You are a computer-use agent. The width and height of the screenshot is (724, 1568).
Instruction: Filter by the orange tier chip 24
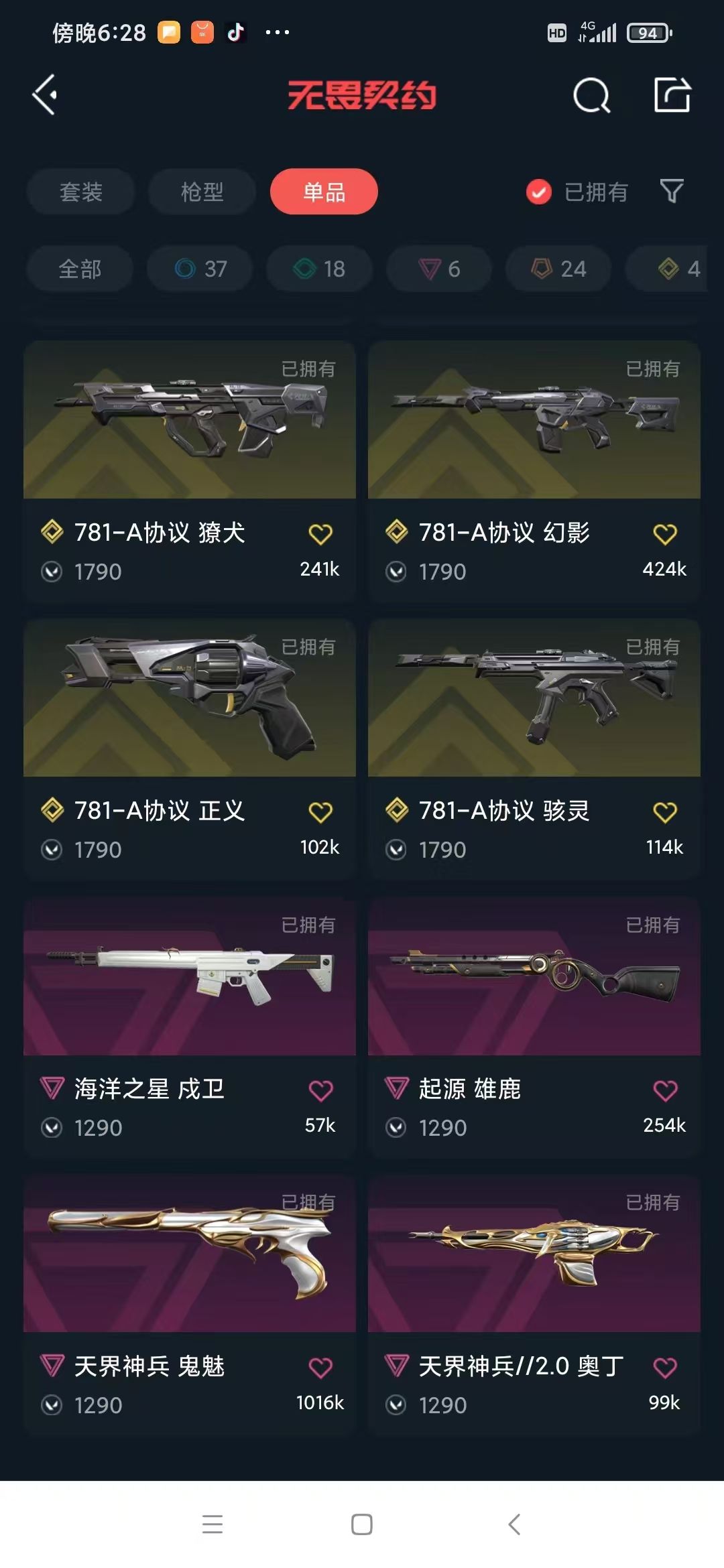558,269
